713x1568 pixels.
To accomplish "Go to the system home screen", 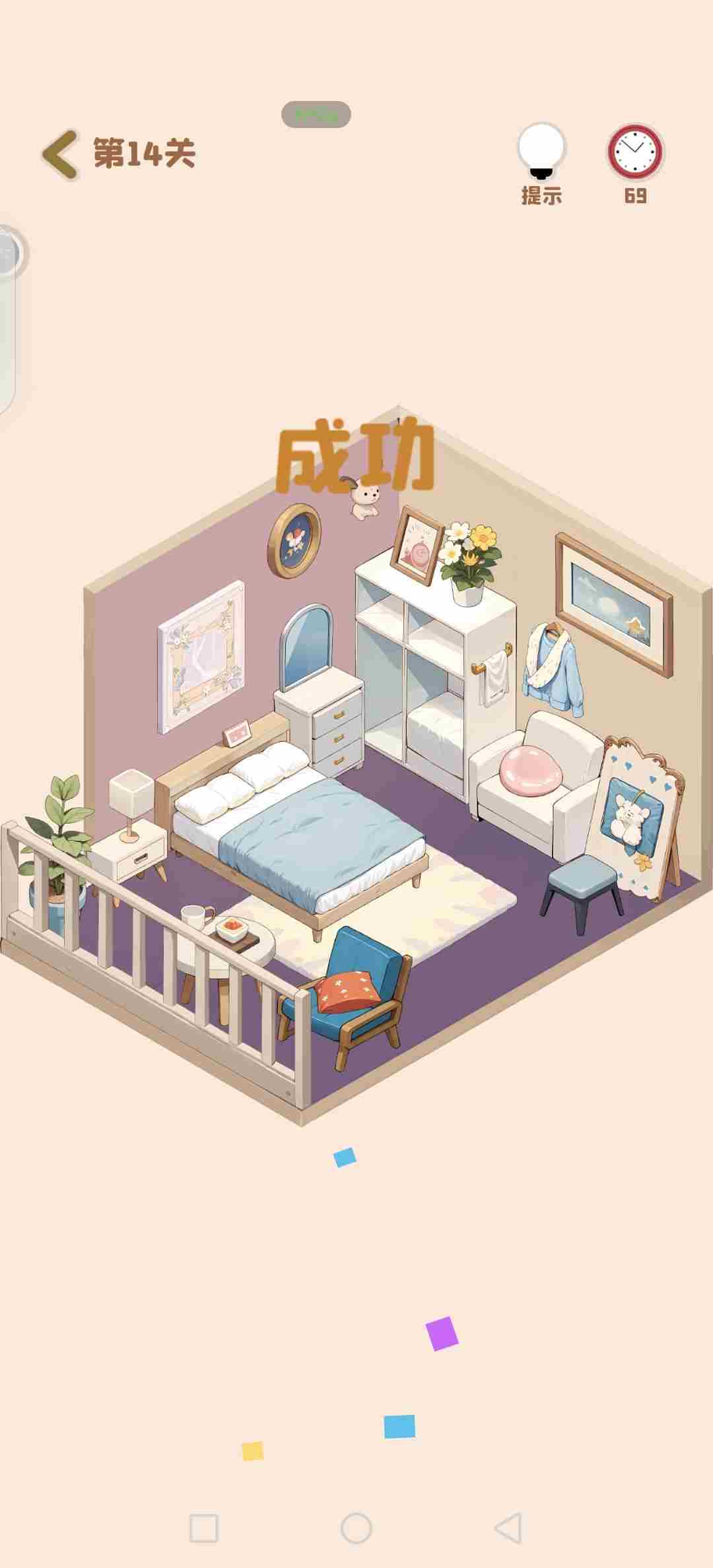I will pyautogui.click(x=356, y=1528).
